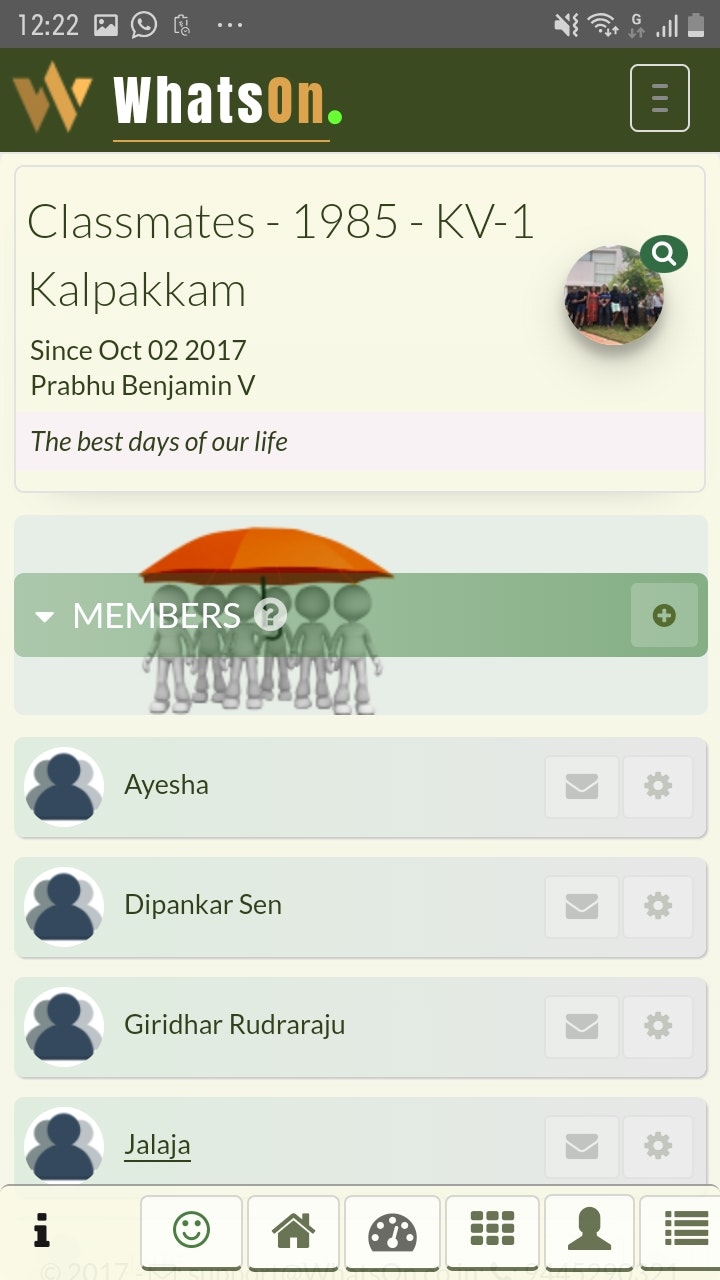Open settings gear for Dipankar Sen
The width and height of the screenshot is (720, 1280).
pyautogui.click(x=657, y=907)
